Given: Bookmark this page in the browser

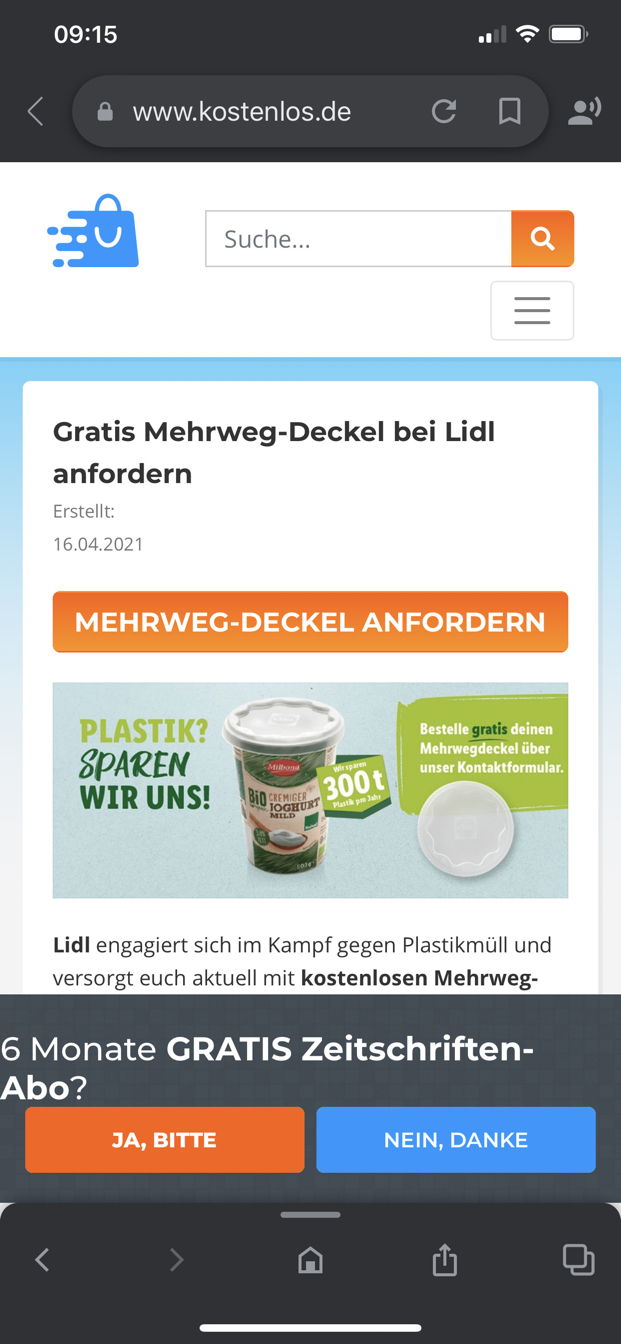Looking at the screenshot, I should [x=509, y=111].
